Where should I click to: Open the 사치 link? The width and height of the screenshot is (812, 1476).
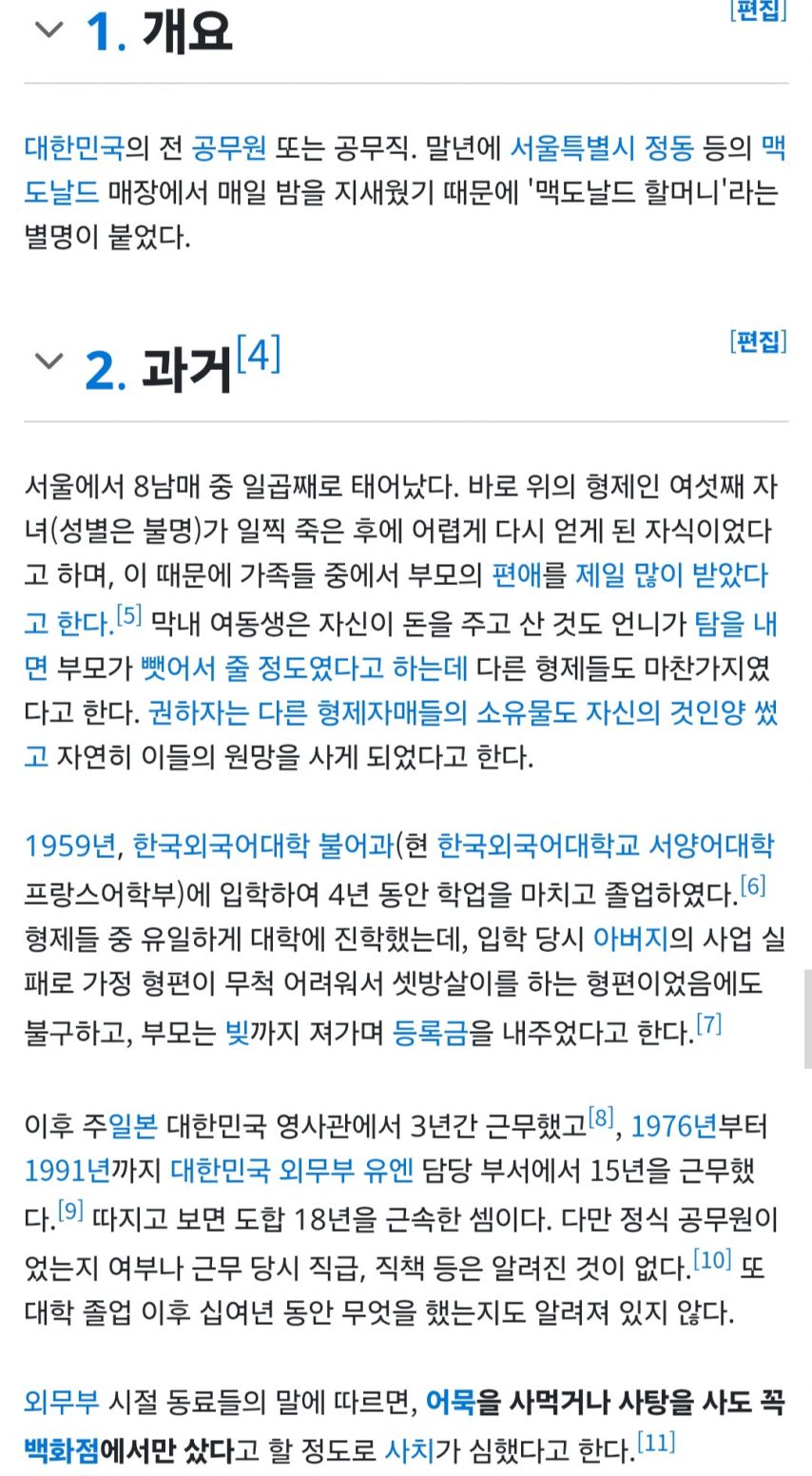(409, 1449)
